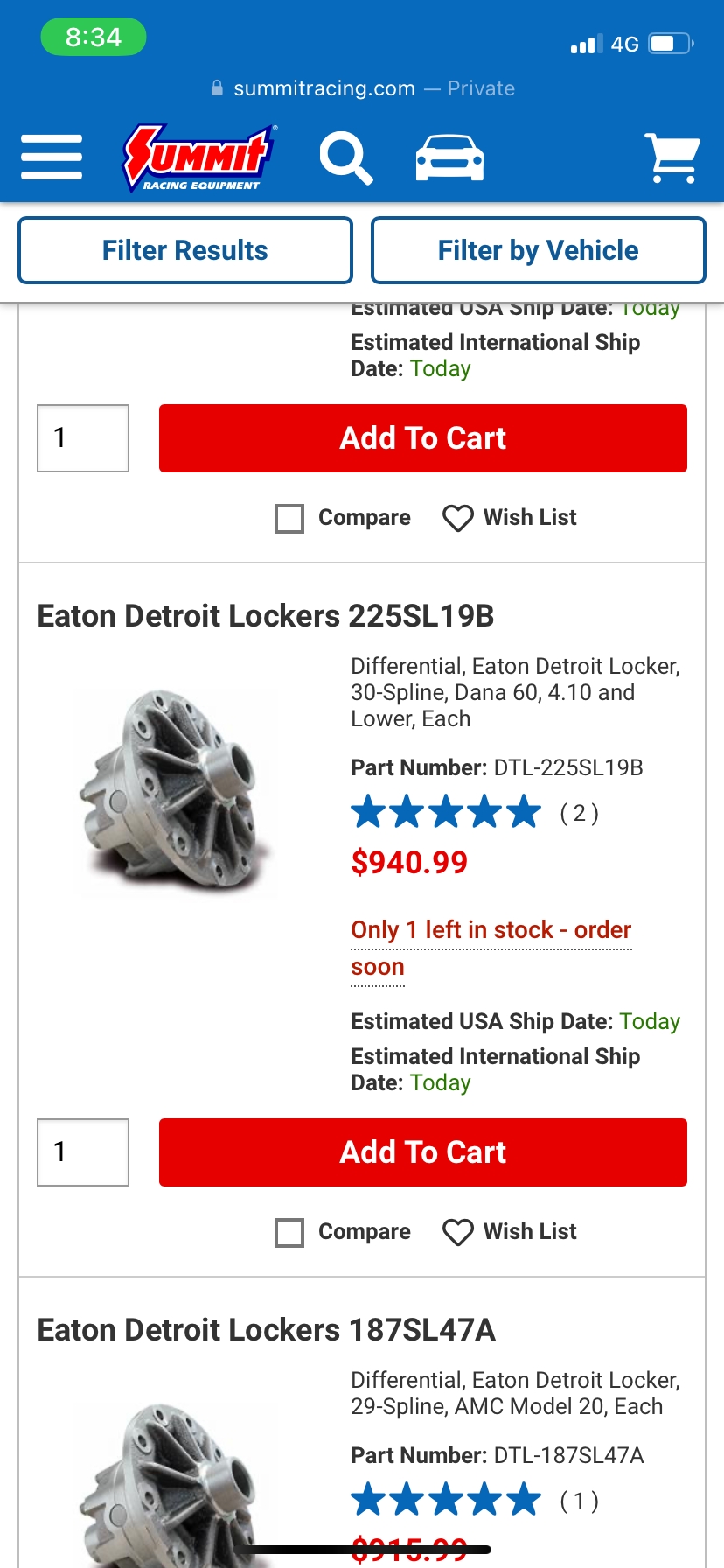Image resolution: width=724 pixels, height=1568 pixels.
Task: Open the hamburger menu
Action: (x=52, y=157)
